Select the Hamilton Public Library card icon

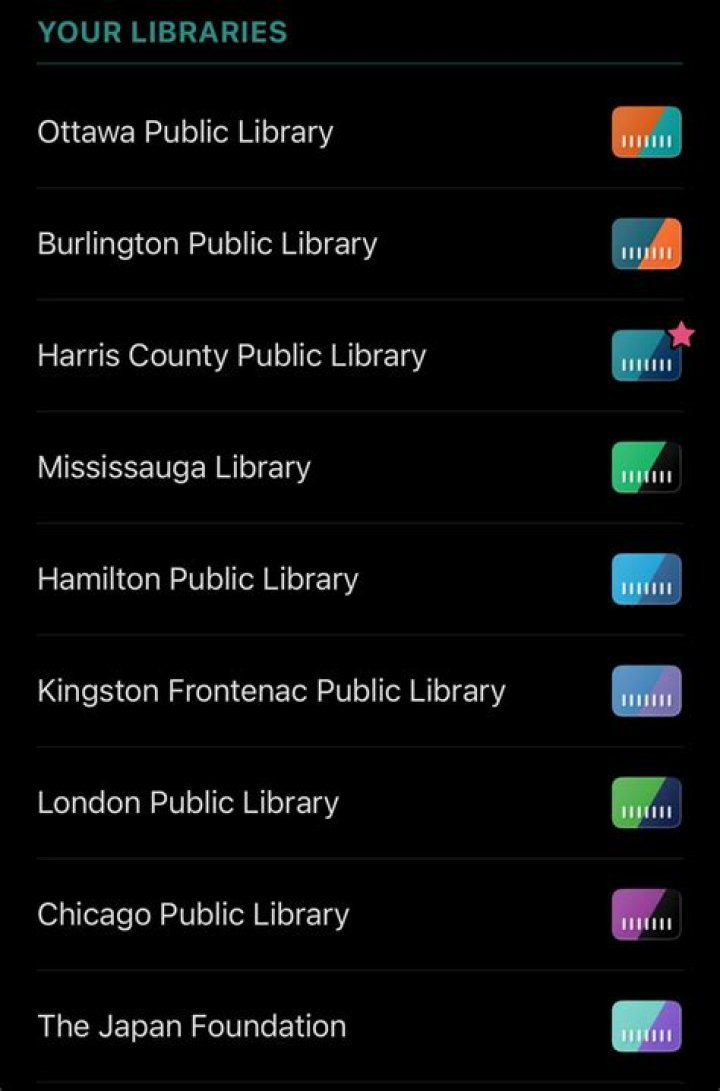pos(645,579)
